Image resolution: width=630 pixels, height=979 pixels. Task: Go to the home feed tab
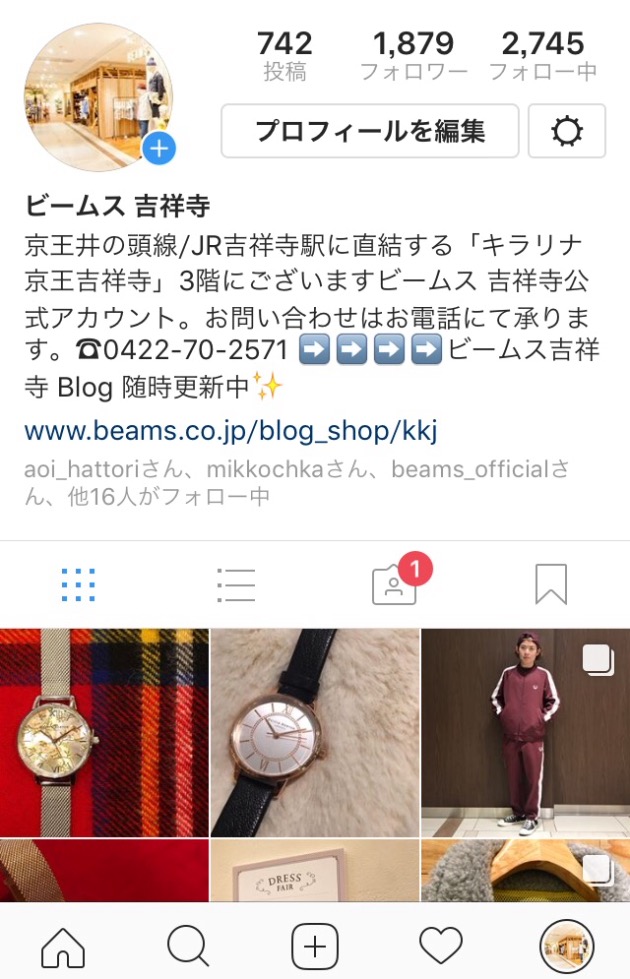pyautogui.click(x=63, y=944)
